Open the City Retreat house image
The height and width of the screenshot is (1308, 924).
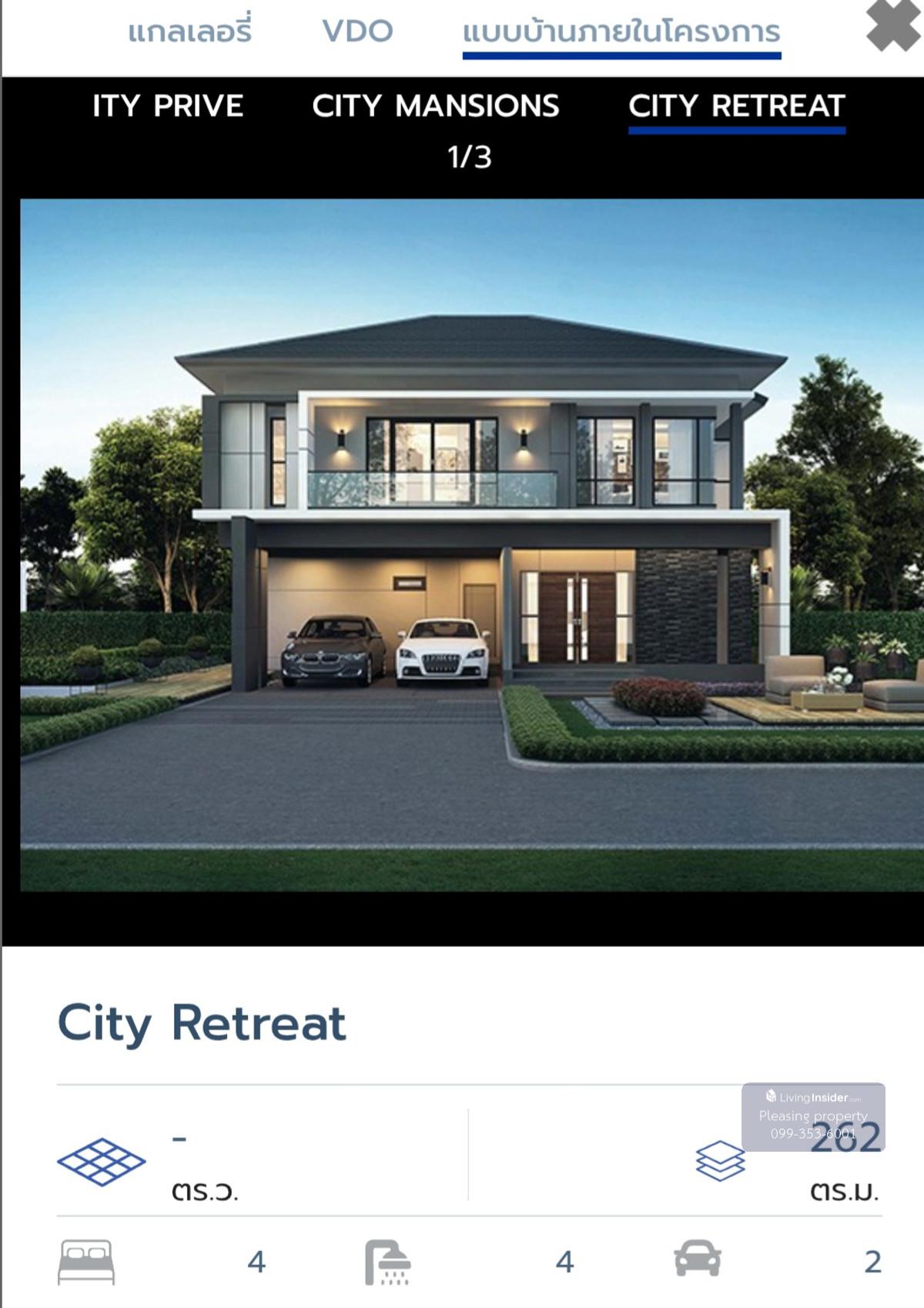pyautogui.click(x=471, y=544)
